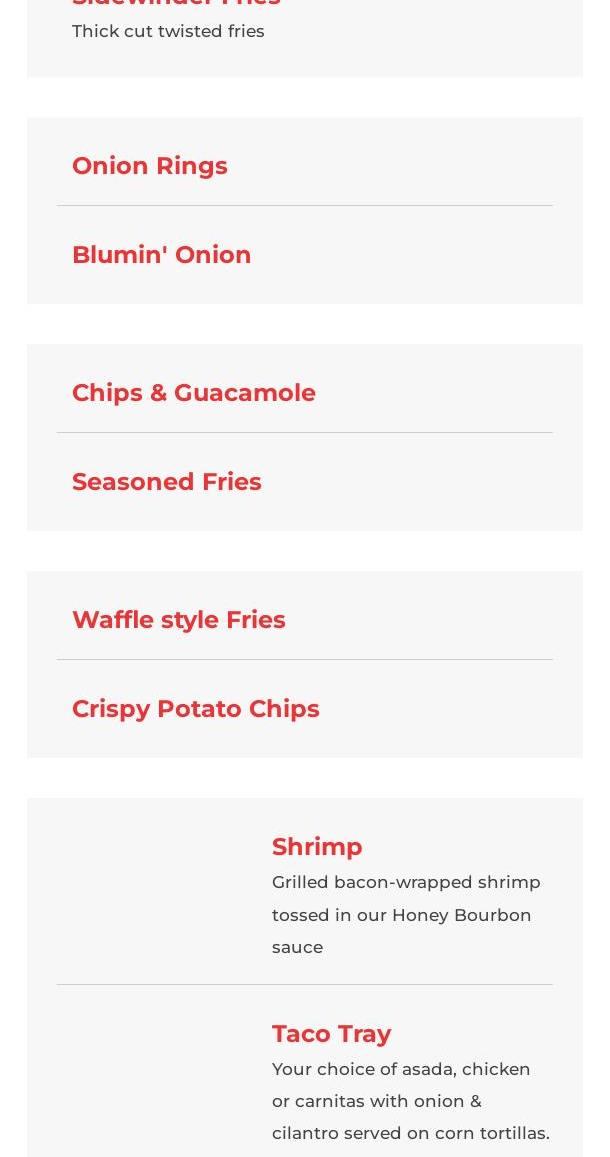Open the Shrimp dish details

317,847
